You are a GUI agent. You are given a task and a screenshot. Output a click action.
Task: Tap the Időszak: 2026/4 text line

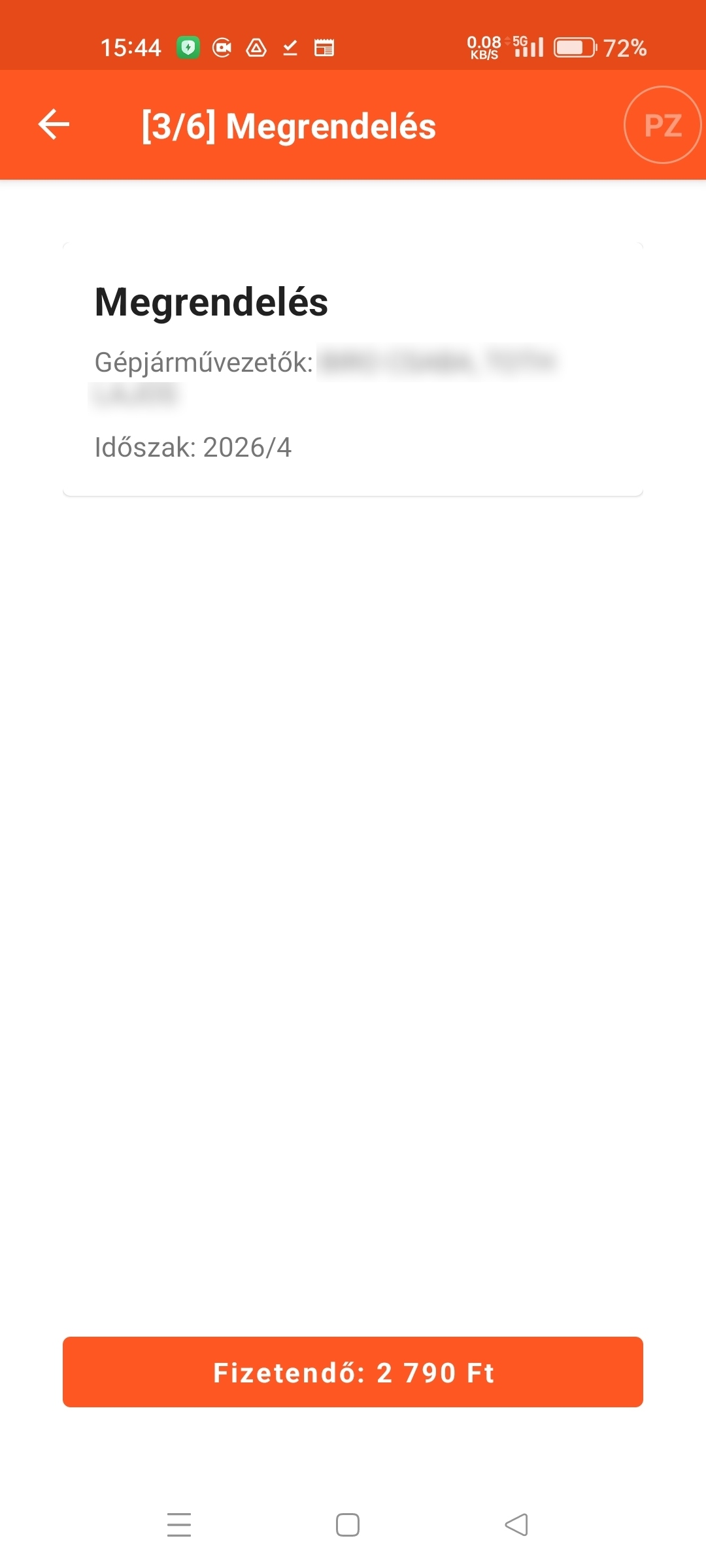pyautogui.click(x=193, y=447)
